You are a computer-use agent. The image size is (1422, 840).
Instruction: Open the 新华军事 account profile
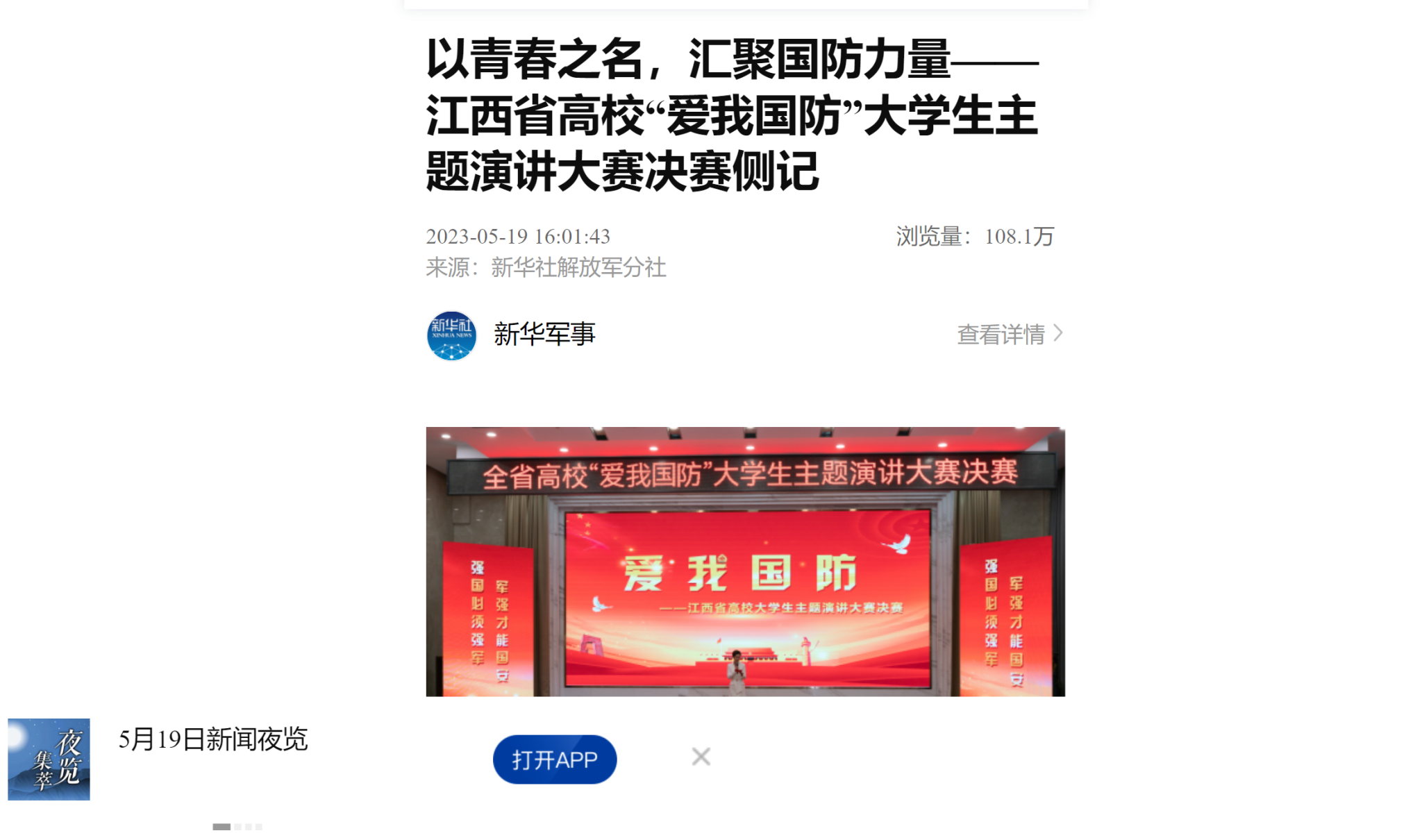[544, 335]
